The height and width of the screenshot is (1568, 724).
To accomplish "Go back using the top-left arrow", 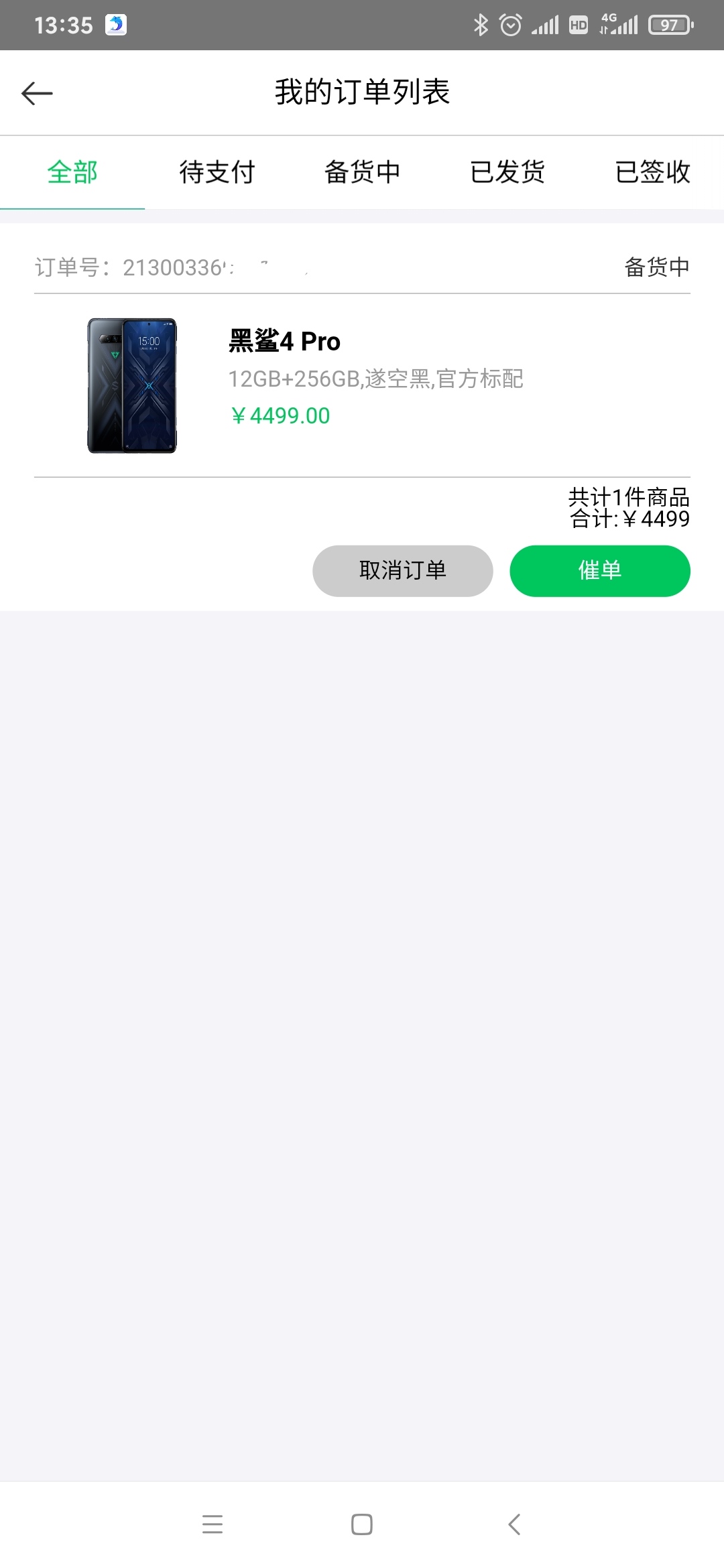I will (x=37, y=93).
